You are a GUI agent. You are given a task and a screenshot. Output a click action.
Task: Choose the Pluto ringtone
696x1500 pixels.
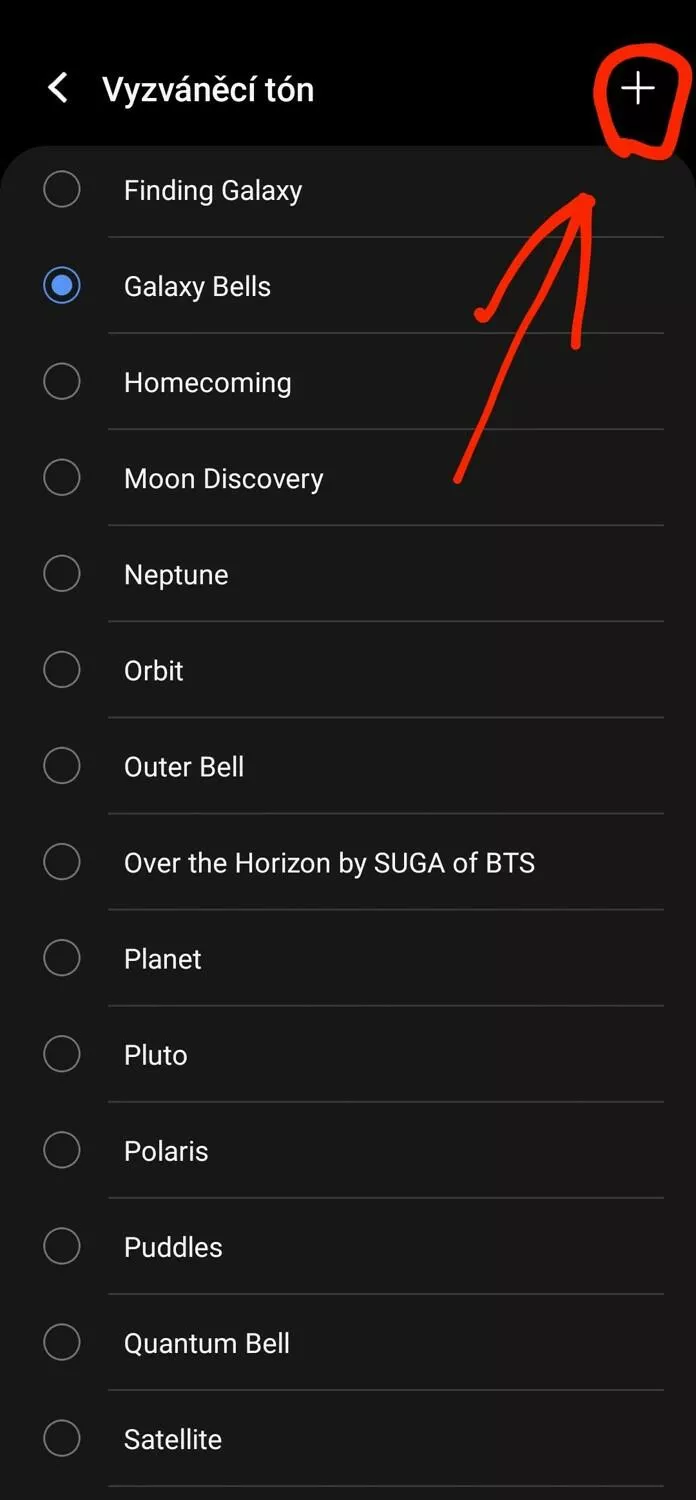coord(348,1054)
